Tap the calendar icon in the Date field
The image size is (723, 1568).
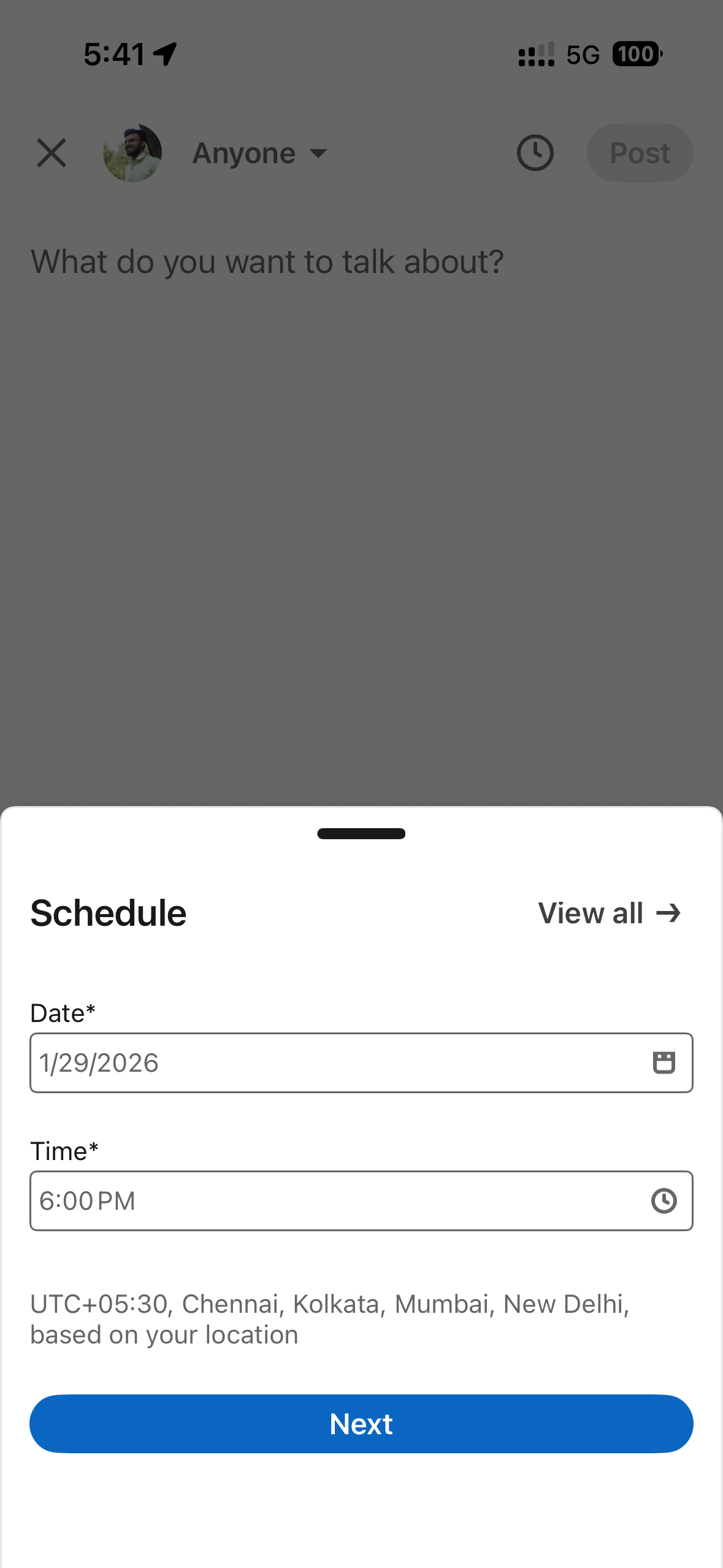pyautogui.click(x=664, y=1063)
